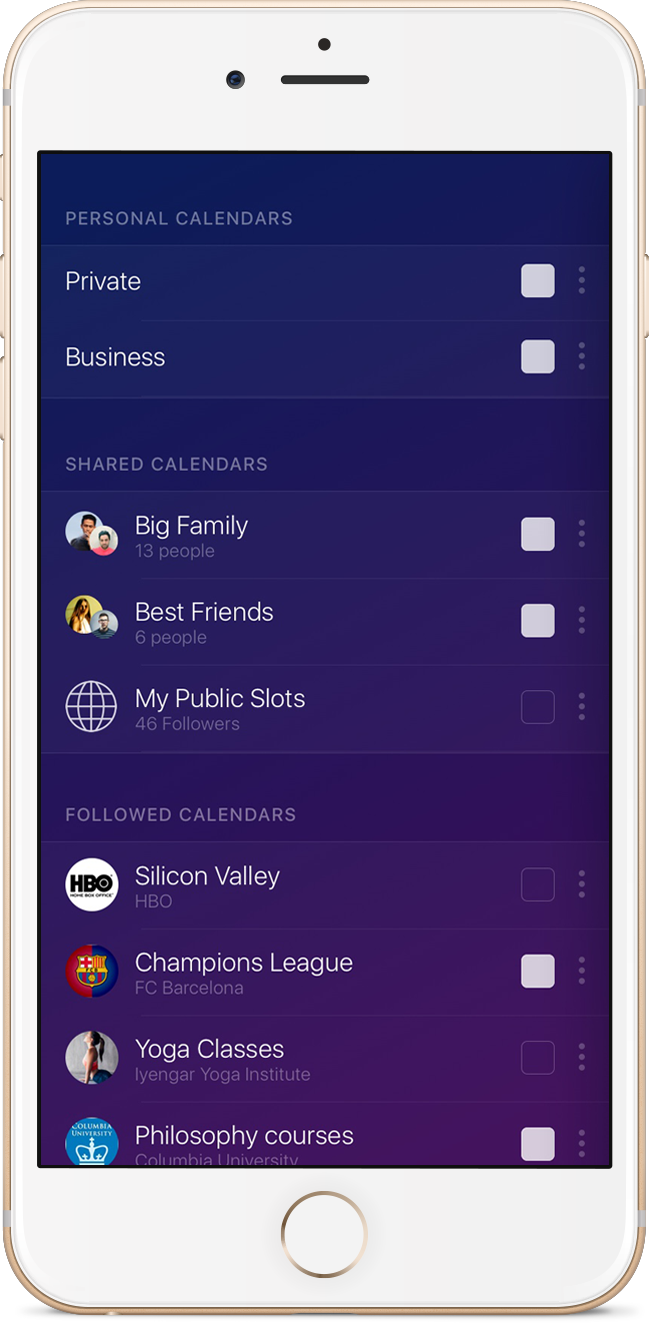Open the Big Family shared calendar
The width and height of the screenshot is (649, 1323).
coord(191,535)
